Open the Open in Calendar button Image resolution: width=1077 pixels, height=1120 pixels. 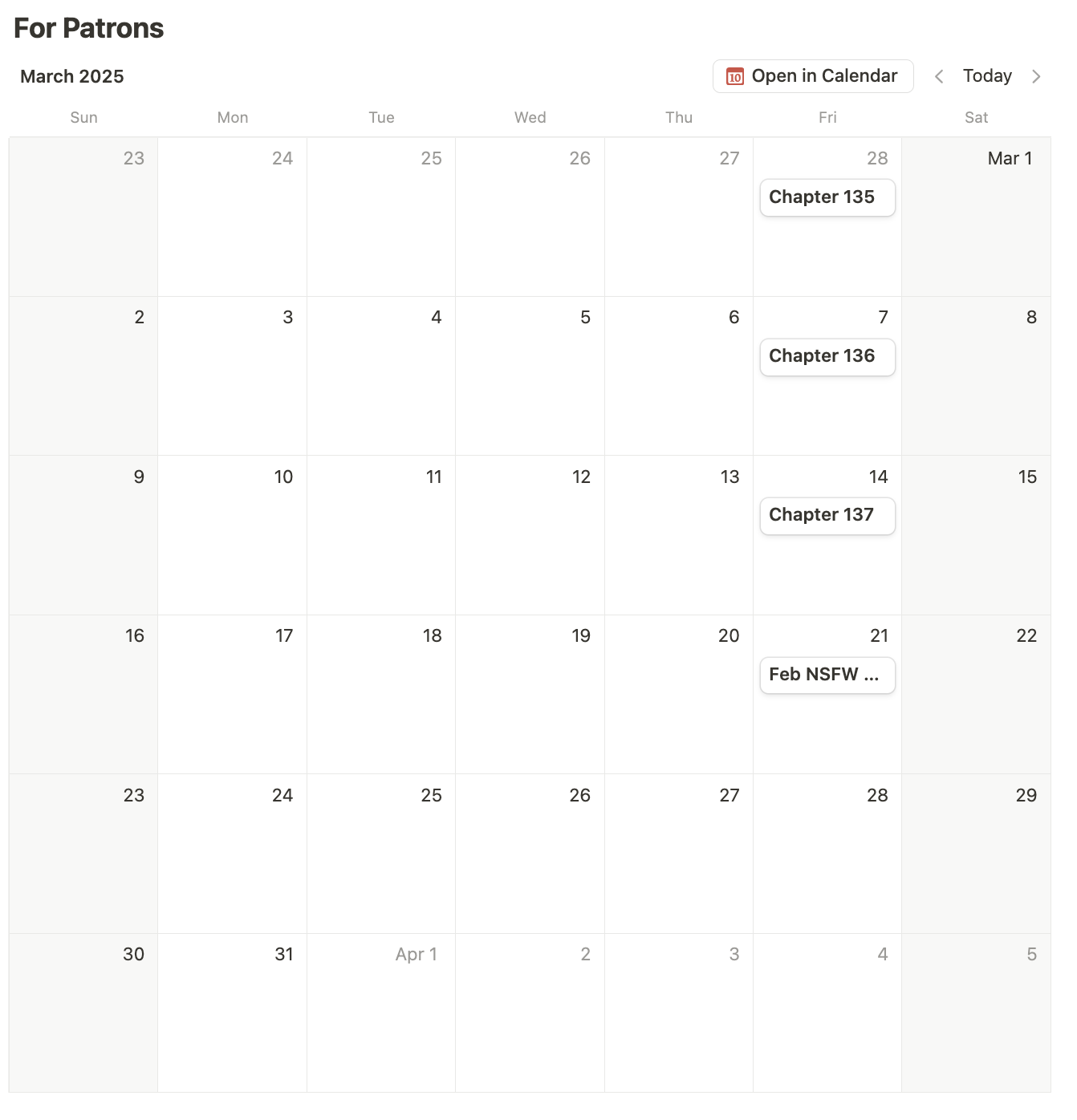(x=813, y=76)
